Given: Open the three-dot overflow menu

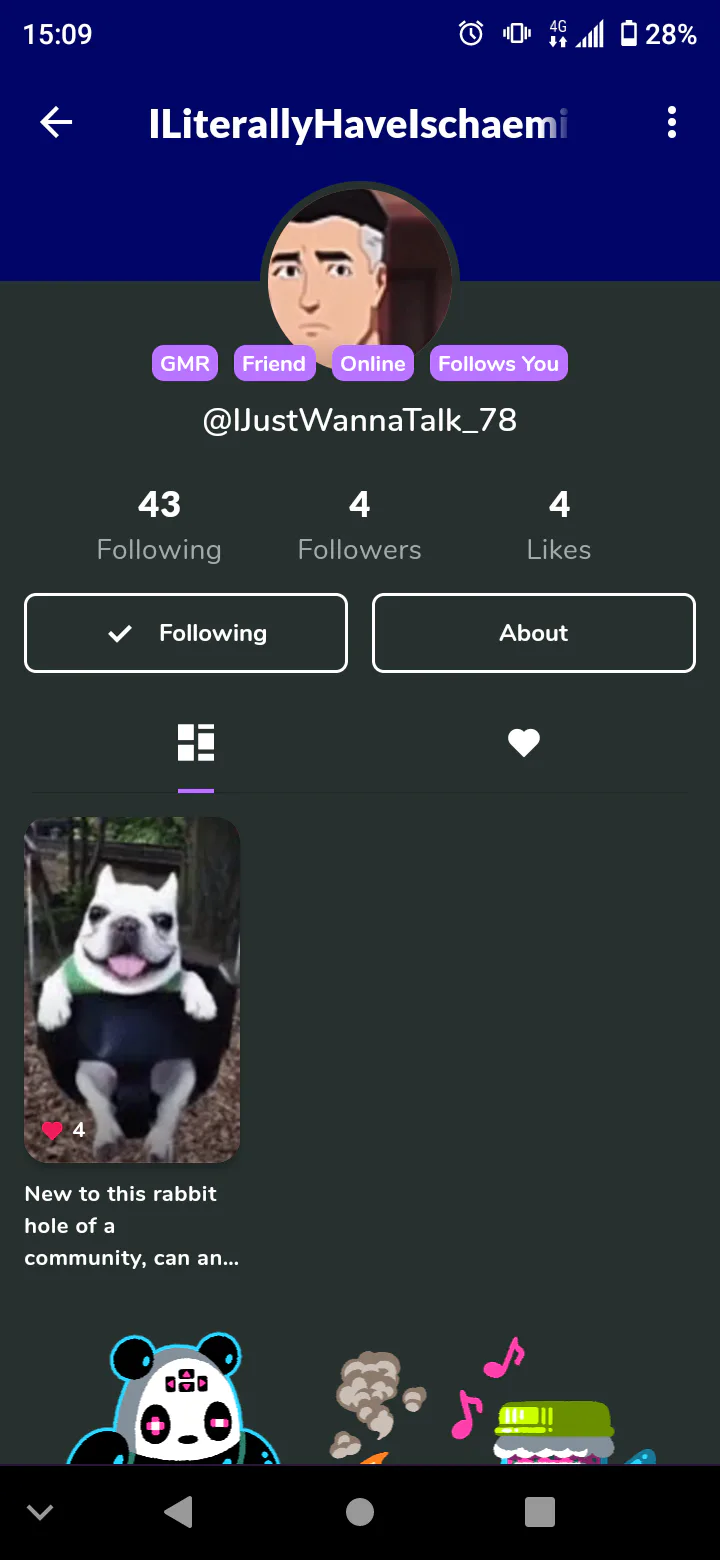Looking at the screenshot, I should tap(671, 123).
